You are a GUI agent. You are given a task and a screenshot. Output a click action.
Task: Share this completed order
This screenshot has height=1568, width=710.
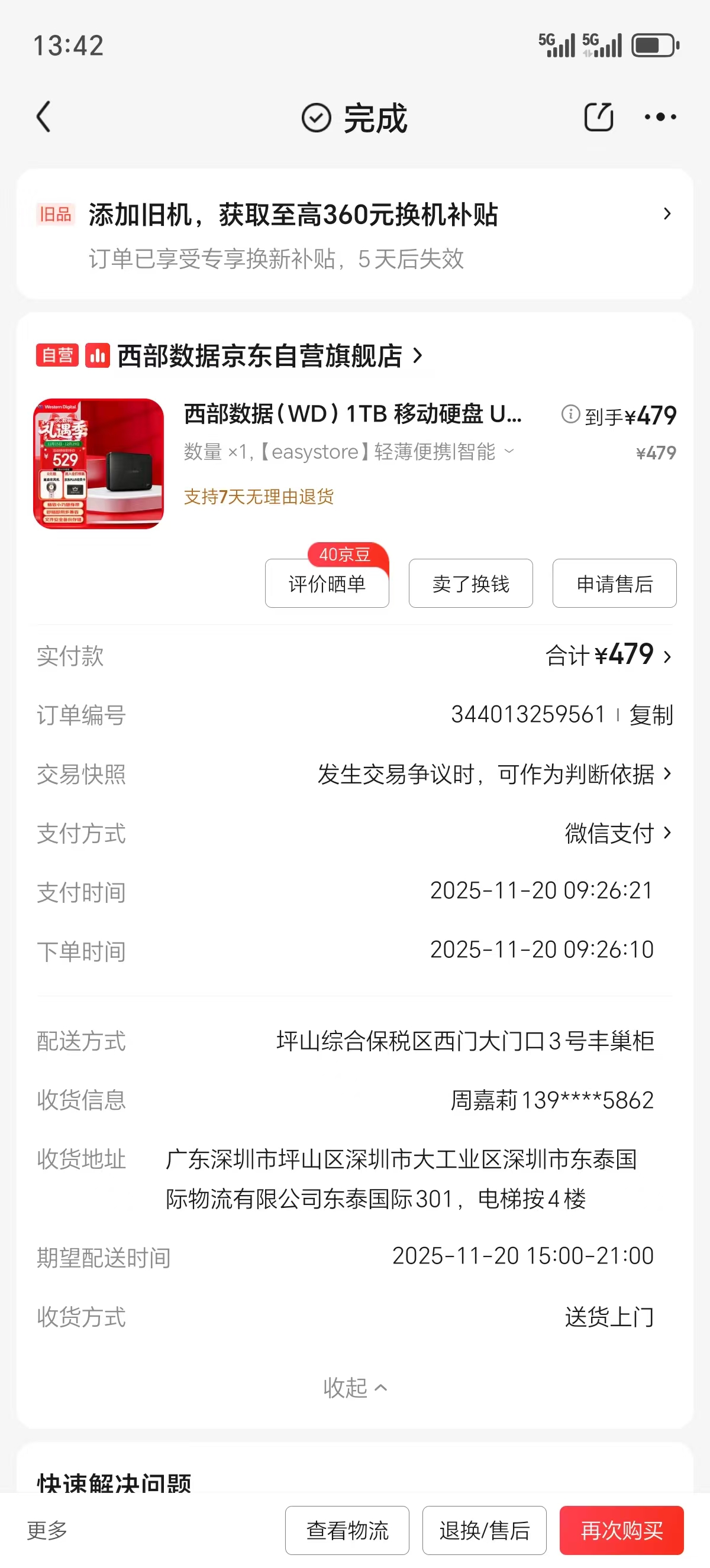click(598, 117)
